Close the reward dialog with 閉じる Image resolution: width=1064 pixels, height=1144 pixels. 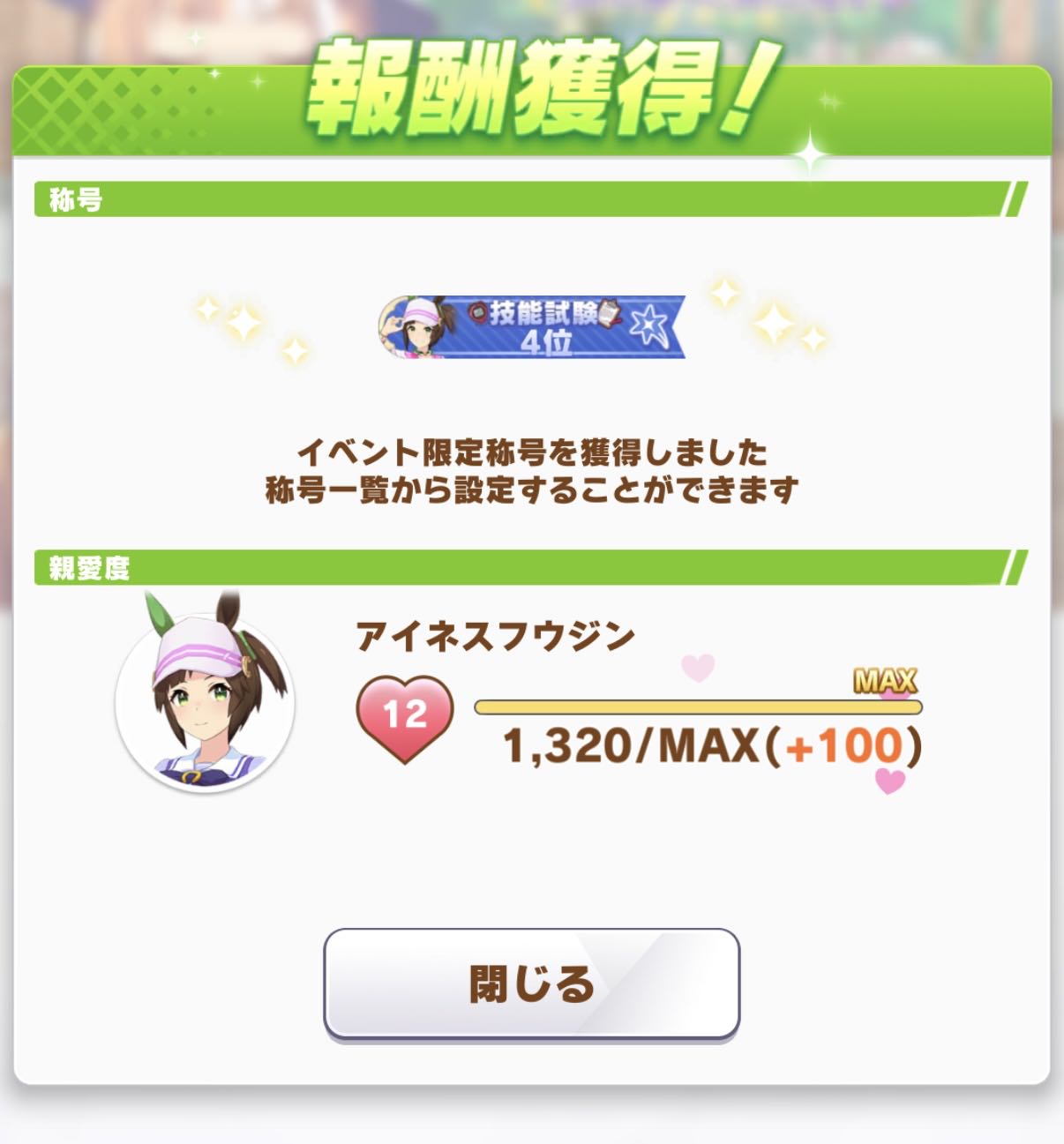pos(531,983)
